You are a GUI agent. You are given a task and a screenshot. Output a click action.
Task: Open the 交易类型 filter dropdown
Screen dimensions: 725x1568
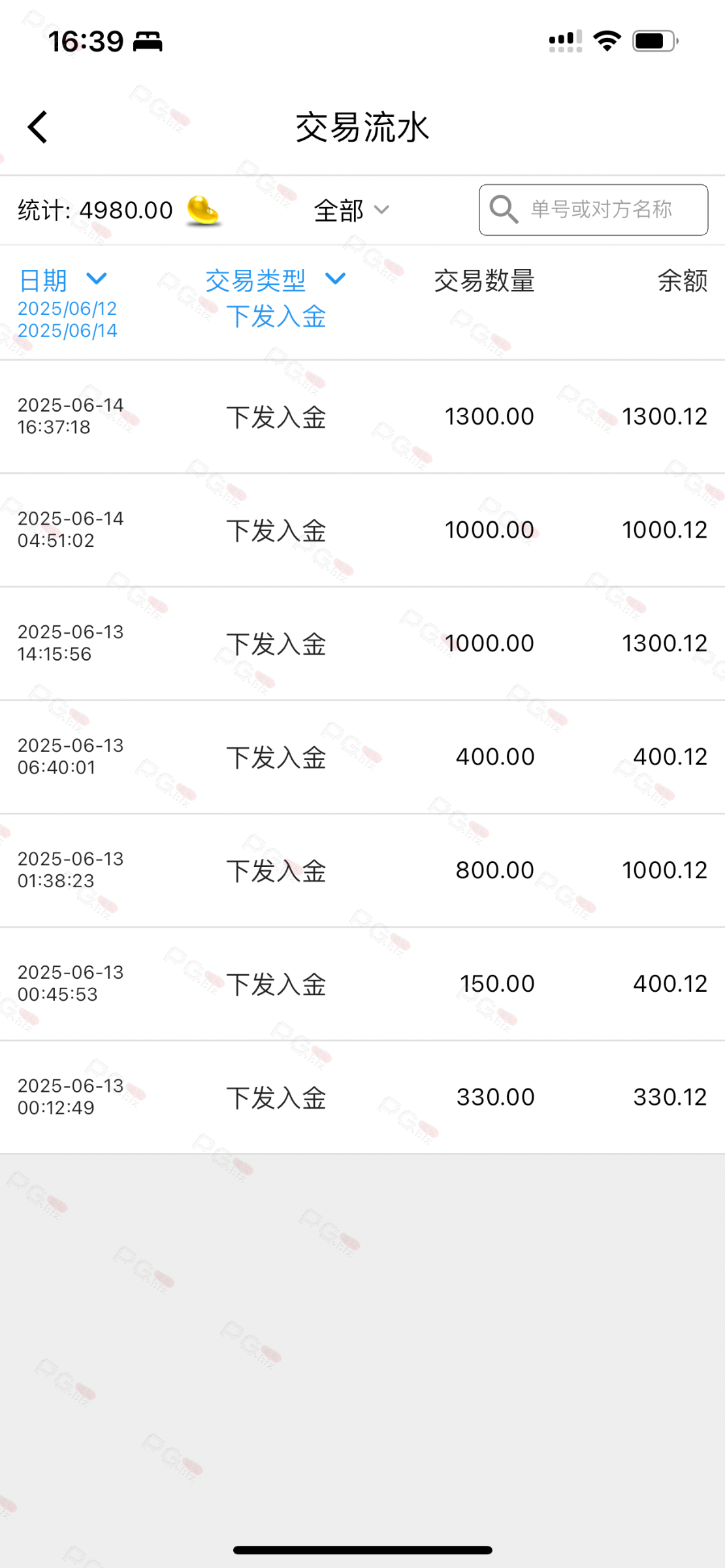[275, 280]
